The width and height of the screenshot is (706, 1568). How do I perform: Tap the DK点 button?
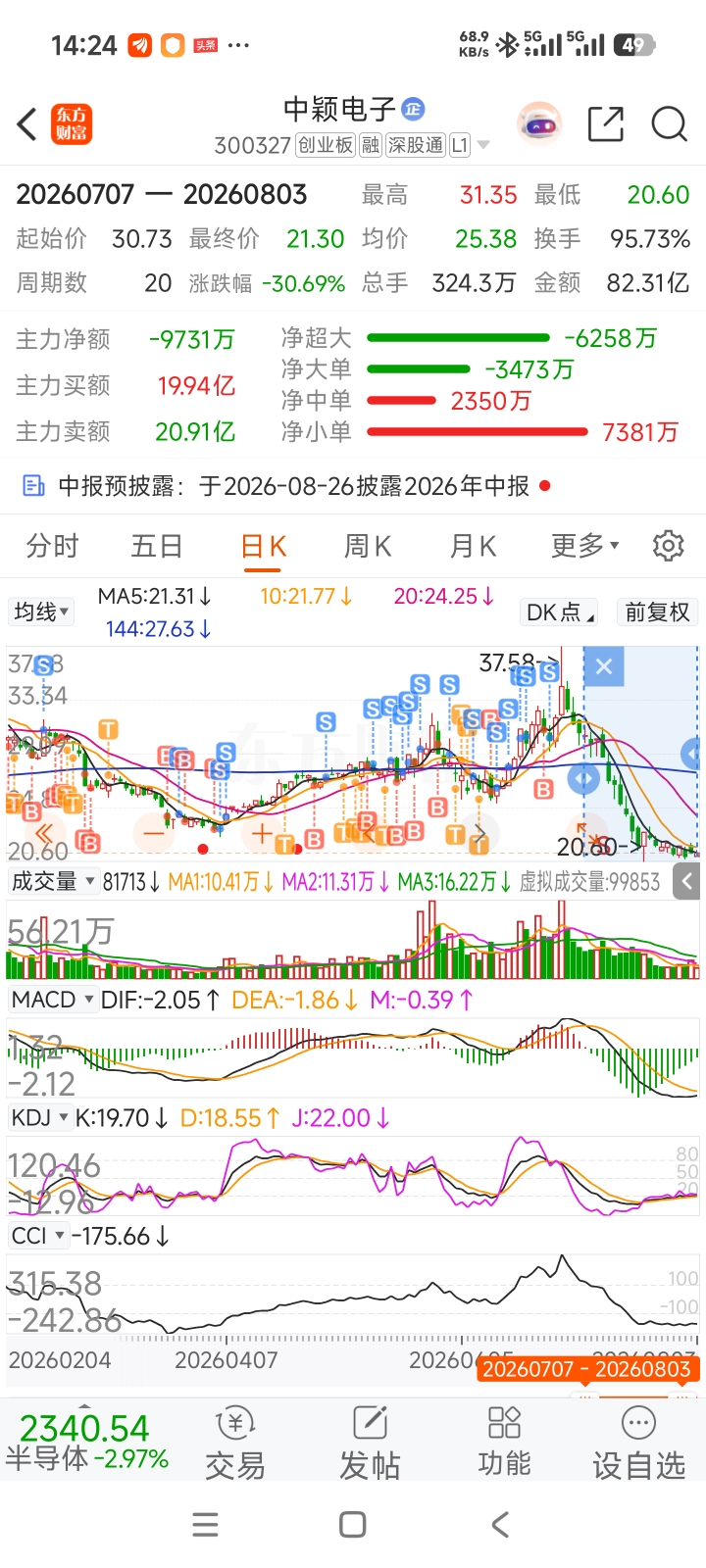pos(560,612)
